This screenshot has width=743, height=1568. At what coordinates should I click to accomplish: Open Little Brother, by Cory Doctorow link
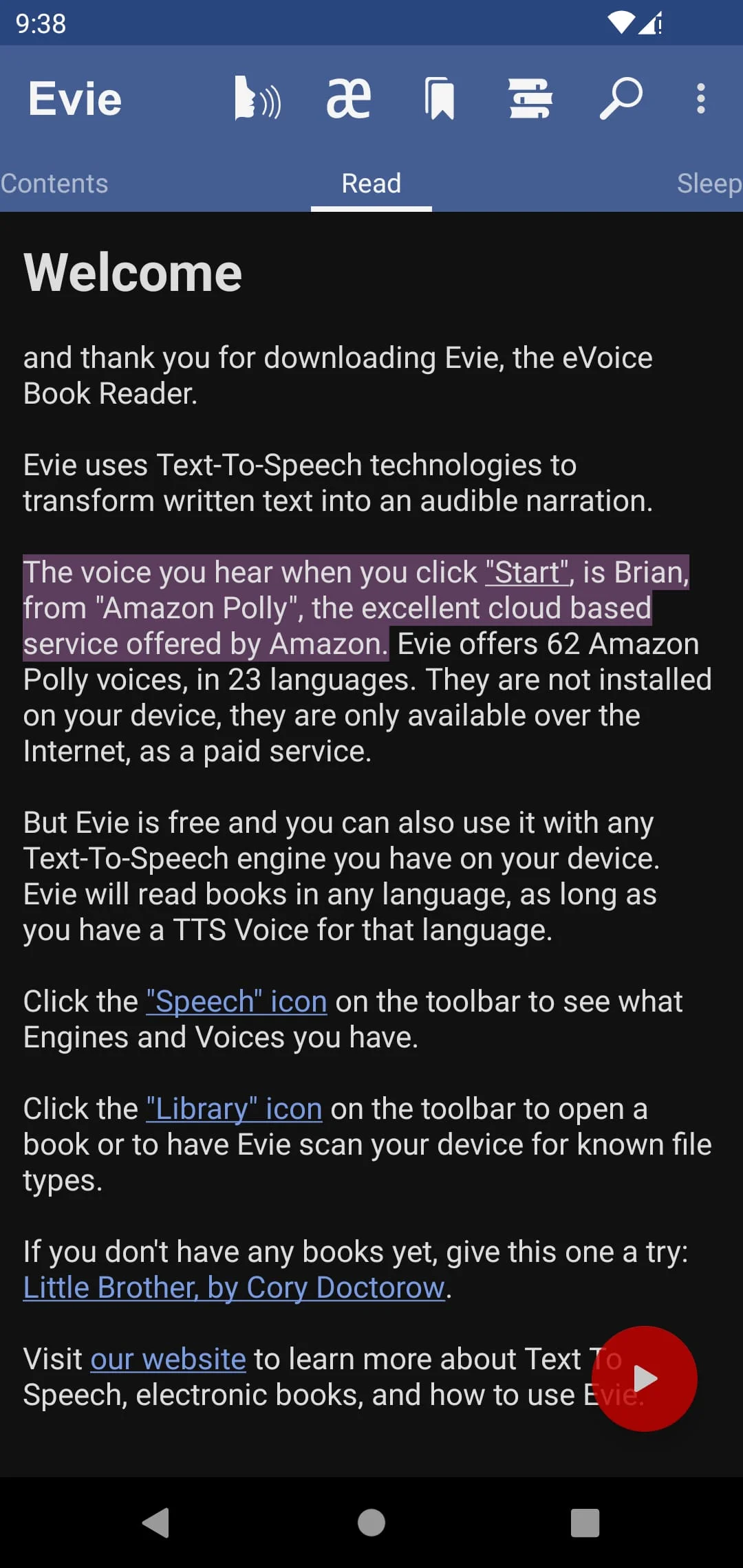tap(234, 1287)
